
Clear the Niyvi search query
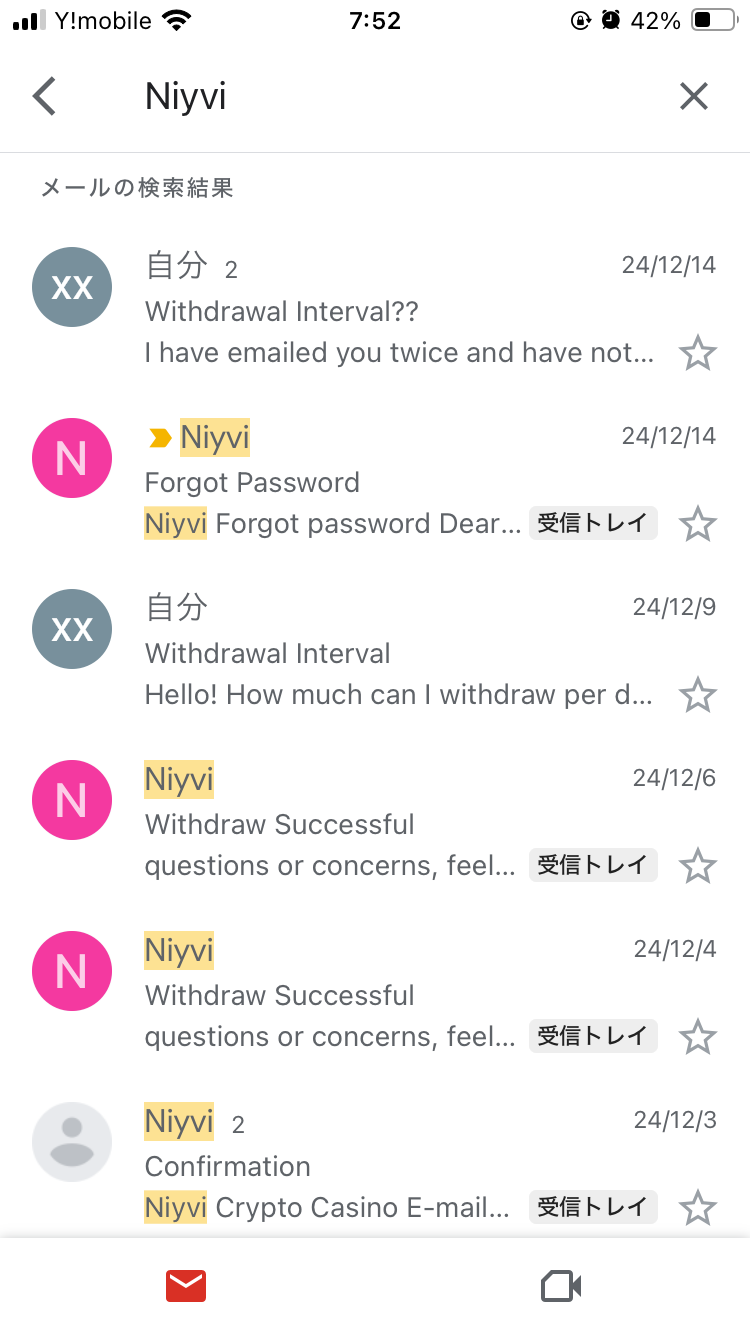click(693, 97)
